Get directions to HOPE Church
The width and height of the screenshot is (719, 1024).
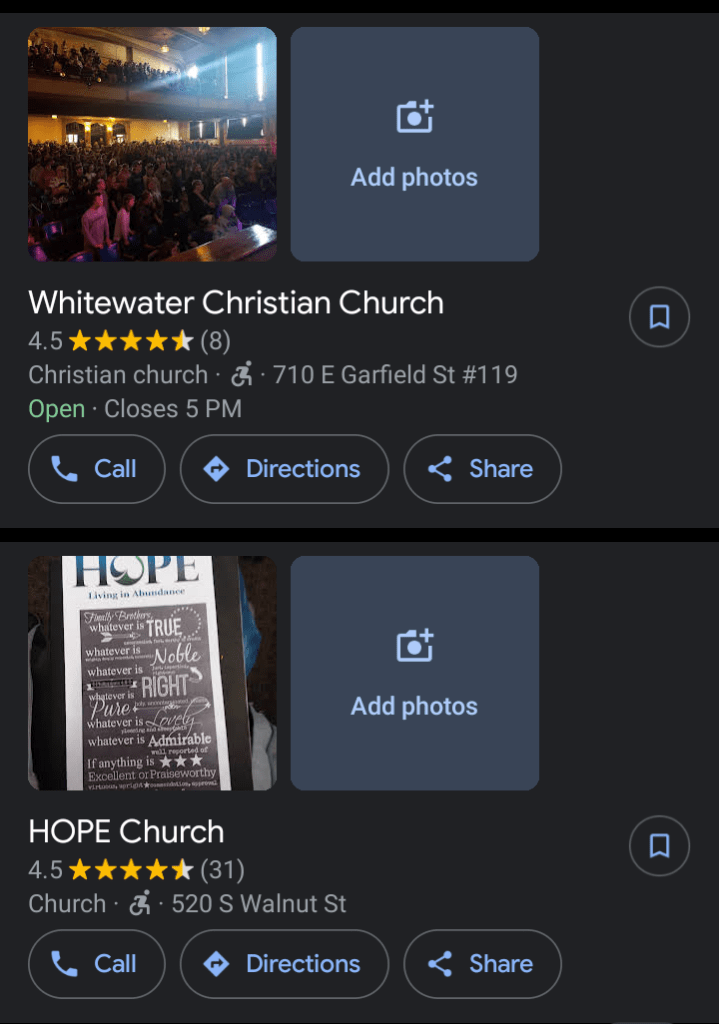point(284,964)
